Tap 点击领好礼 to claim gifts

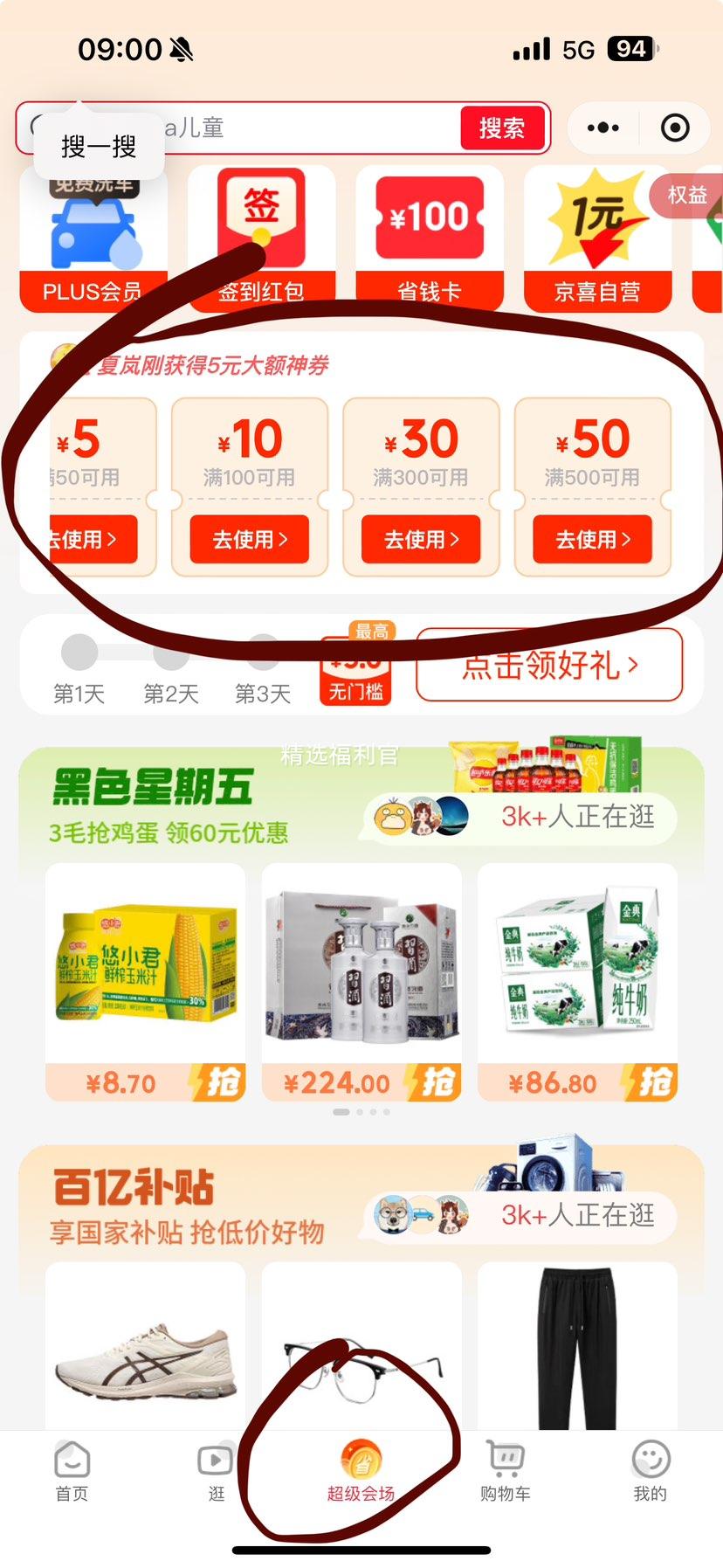pyautogui.click(x=549, y=665)
